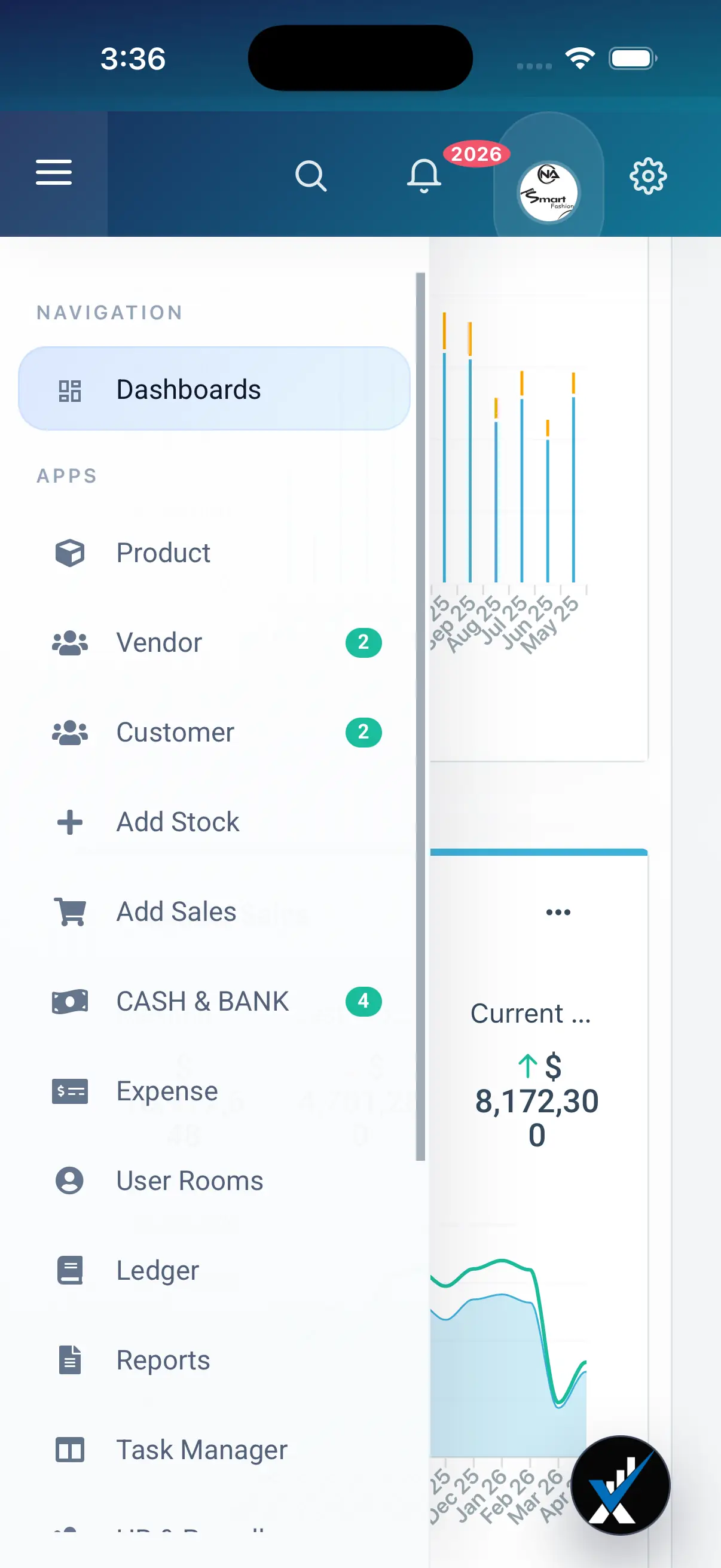
Task: Open the search magnifier
Action: 312,175
